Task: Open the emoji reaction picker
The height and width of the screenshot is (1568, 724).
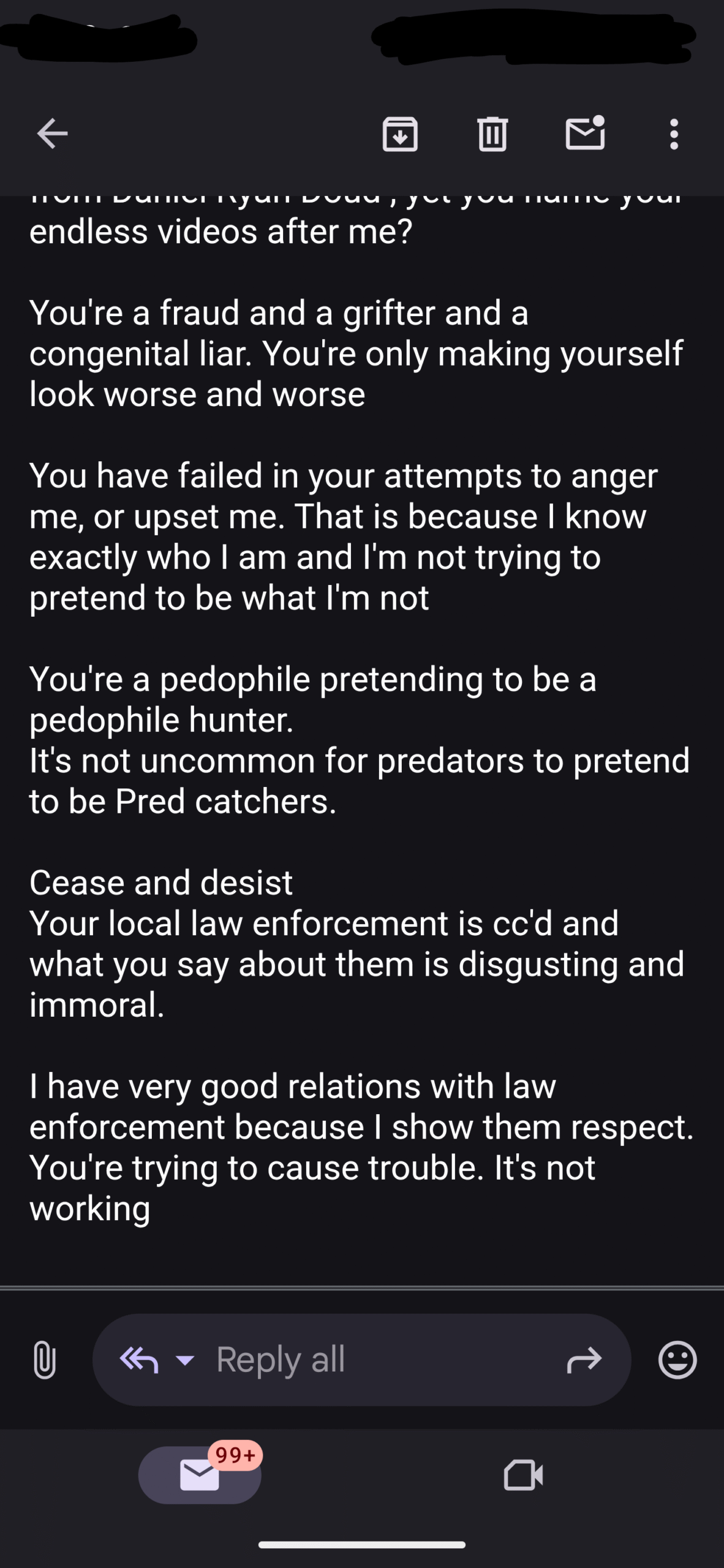Action: point(677,1360)
